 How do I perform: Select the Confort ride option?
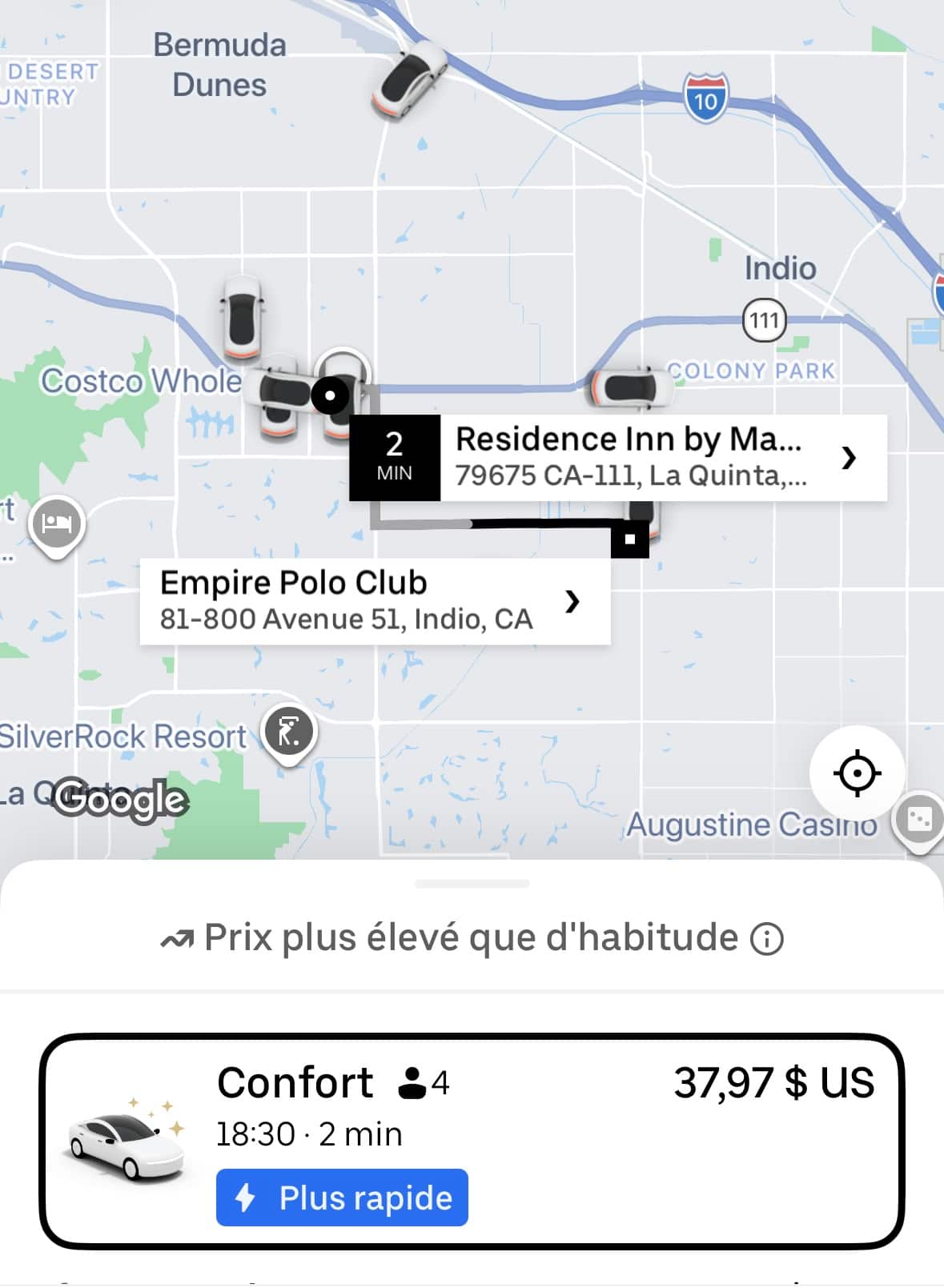[x=472, y=1141]
